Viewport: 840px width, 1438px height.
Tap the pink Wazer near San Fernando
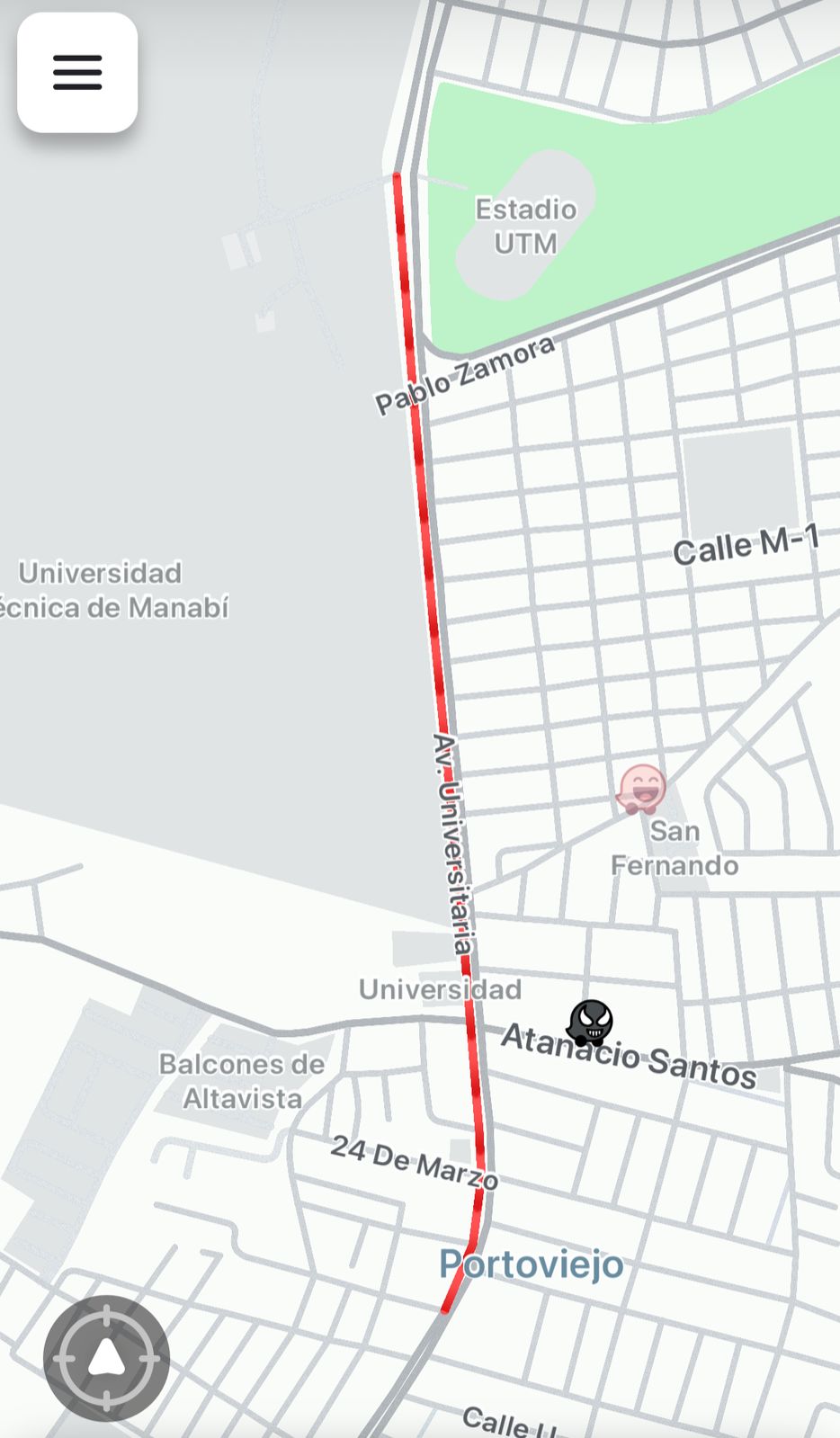coord(642,790)
